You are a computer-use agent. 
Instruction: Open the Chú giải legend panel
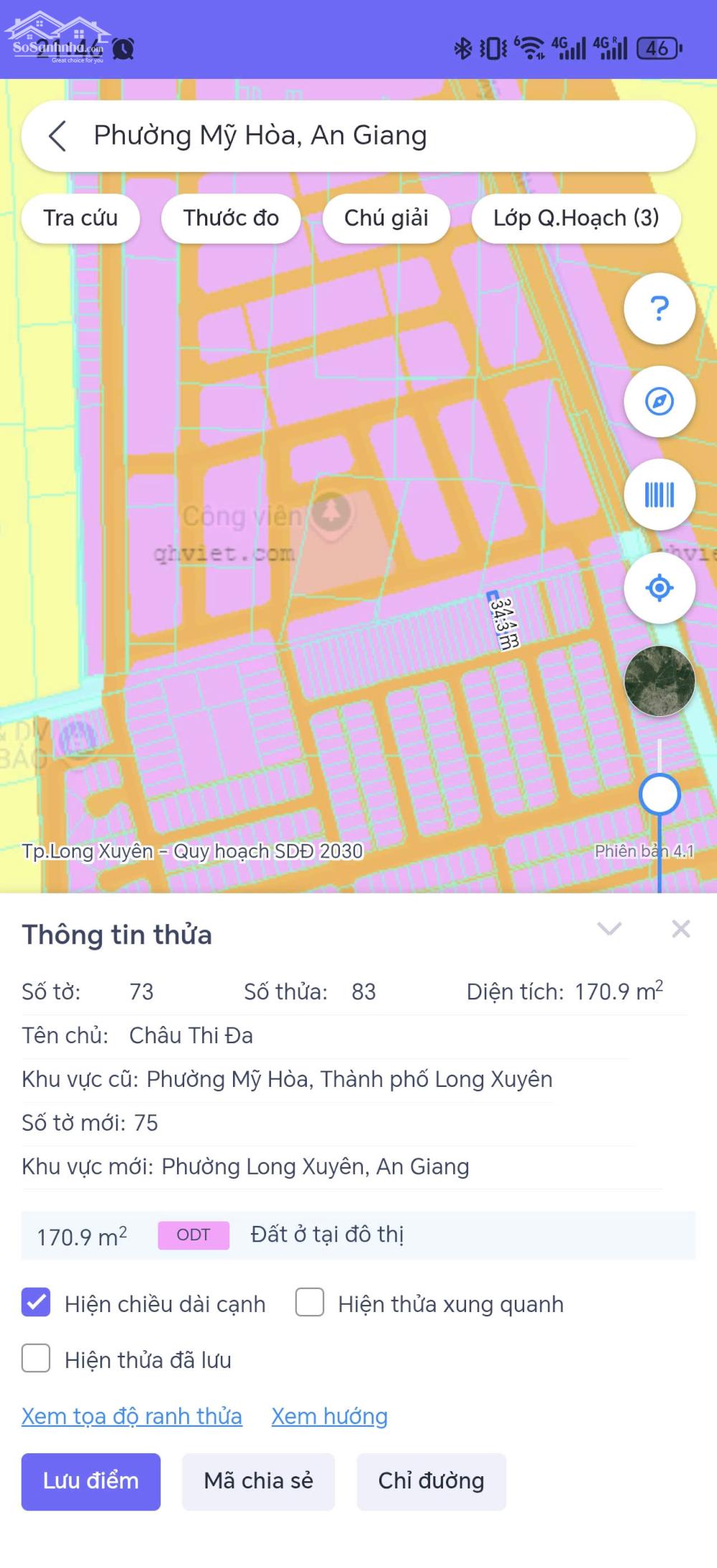(386, 219)
